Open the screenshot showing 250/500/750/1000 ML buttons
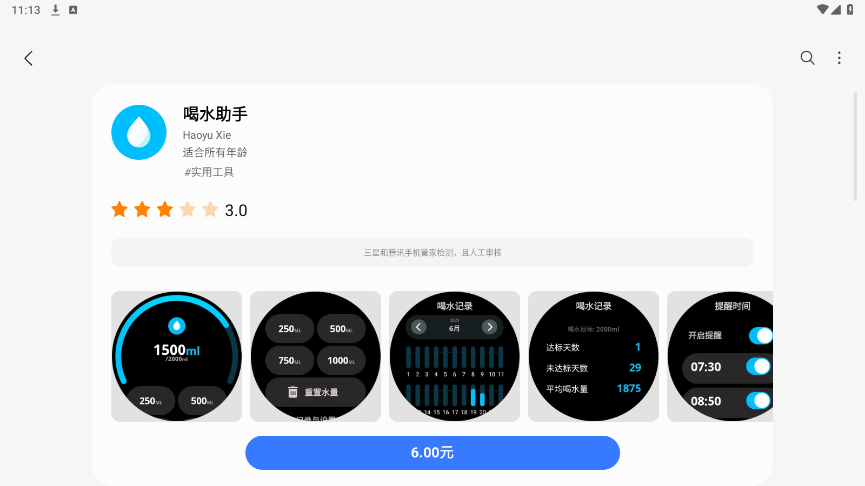Image resolution: width=865 pixels, height=486 pixels. [315, 356]
